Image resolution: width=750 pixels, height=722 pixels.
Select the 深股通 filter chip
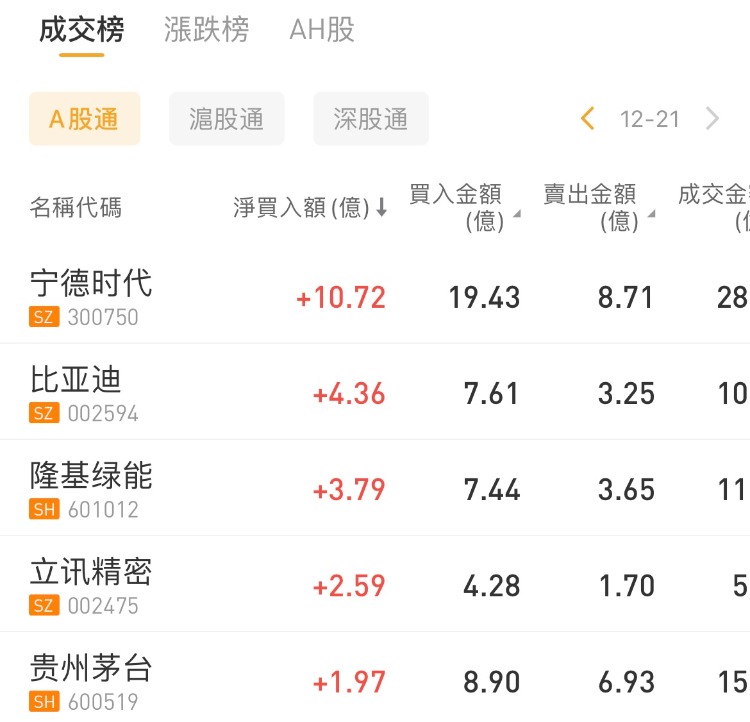371,119
